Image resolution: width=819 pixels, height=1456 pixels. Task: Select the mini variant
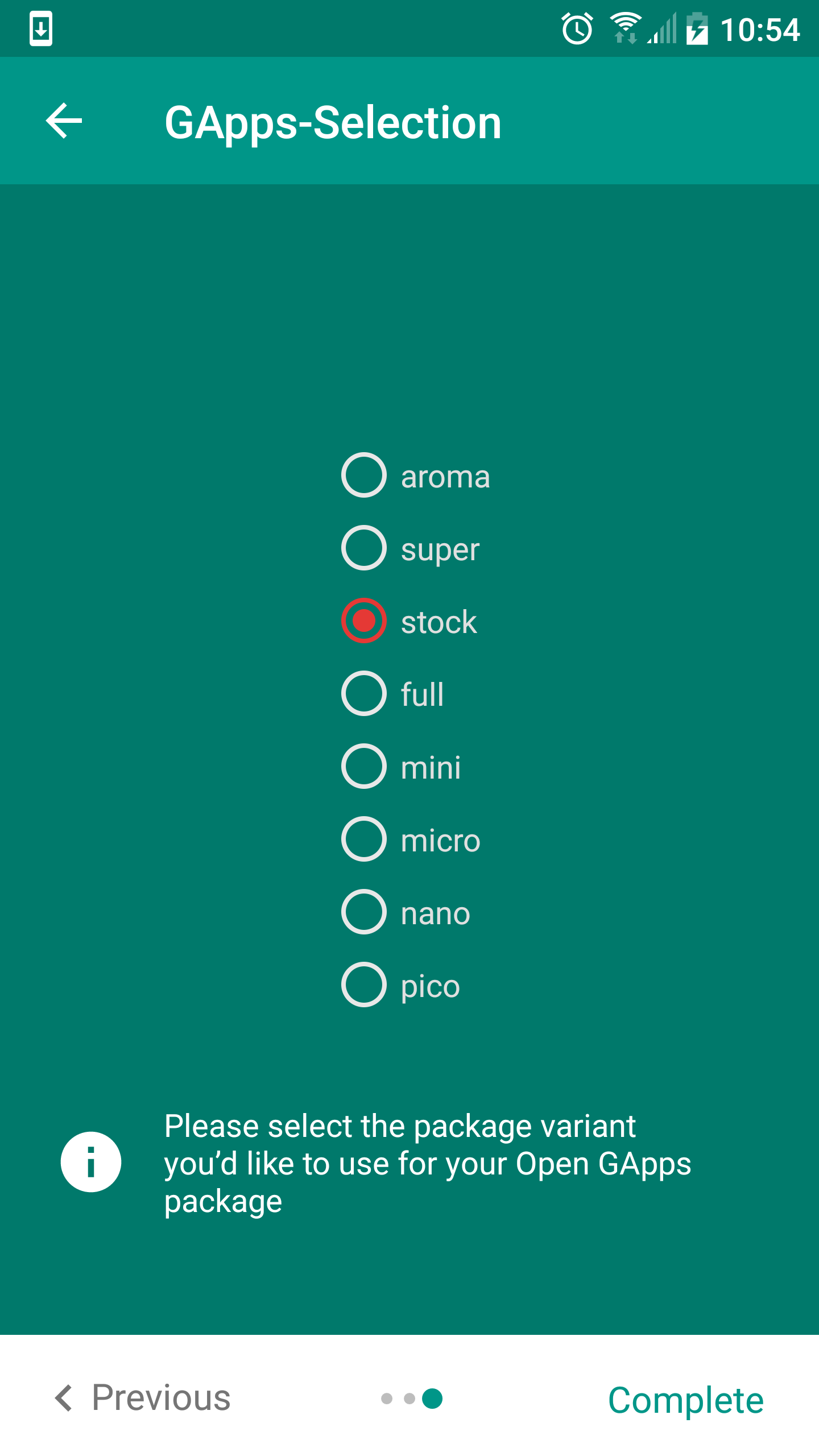point(364,767)
